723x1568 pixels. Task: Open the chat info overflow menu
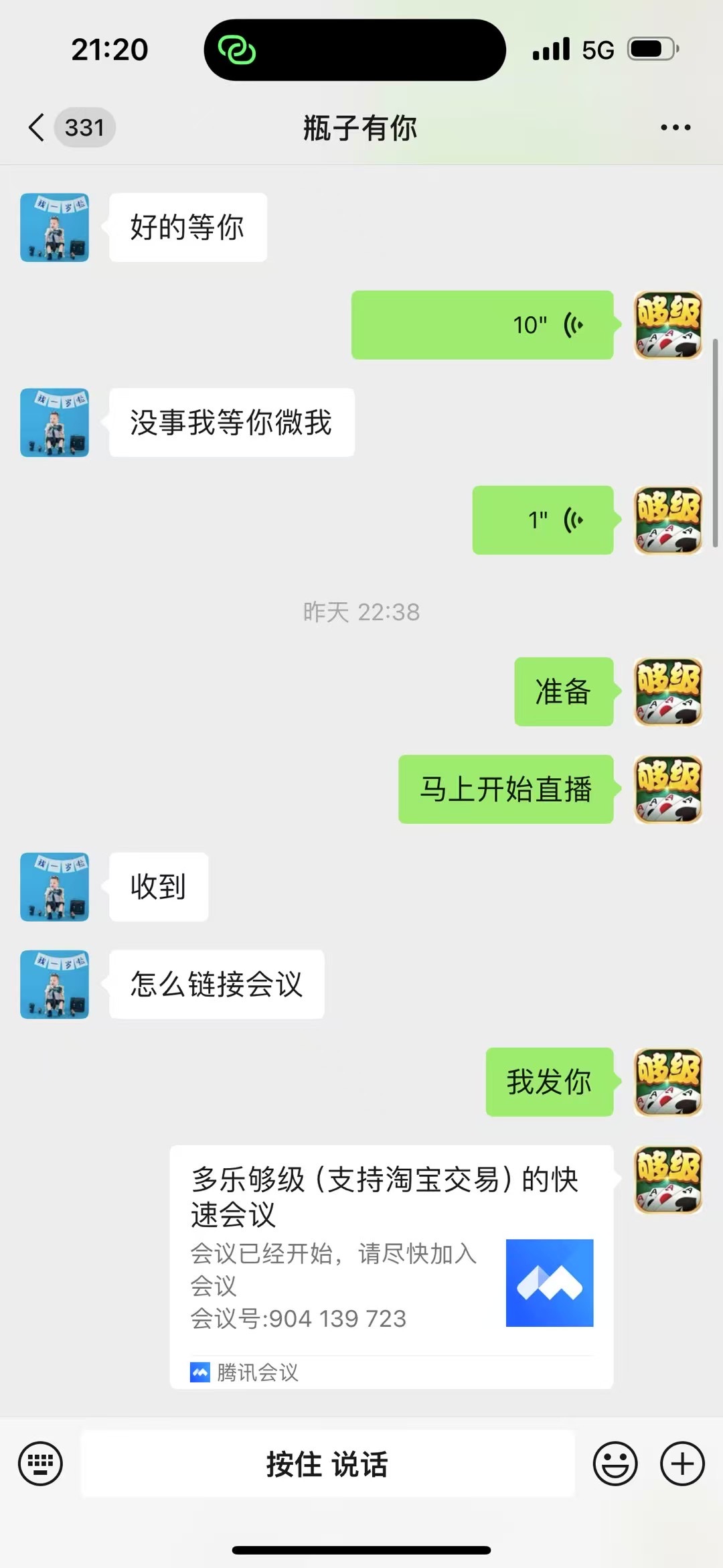coord(675,127)
